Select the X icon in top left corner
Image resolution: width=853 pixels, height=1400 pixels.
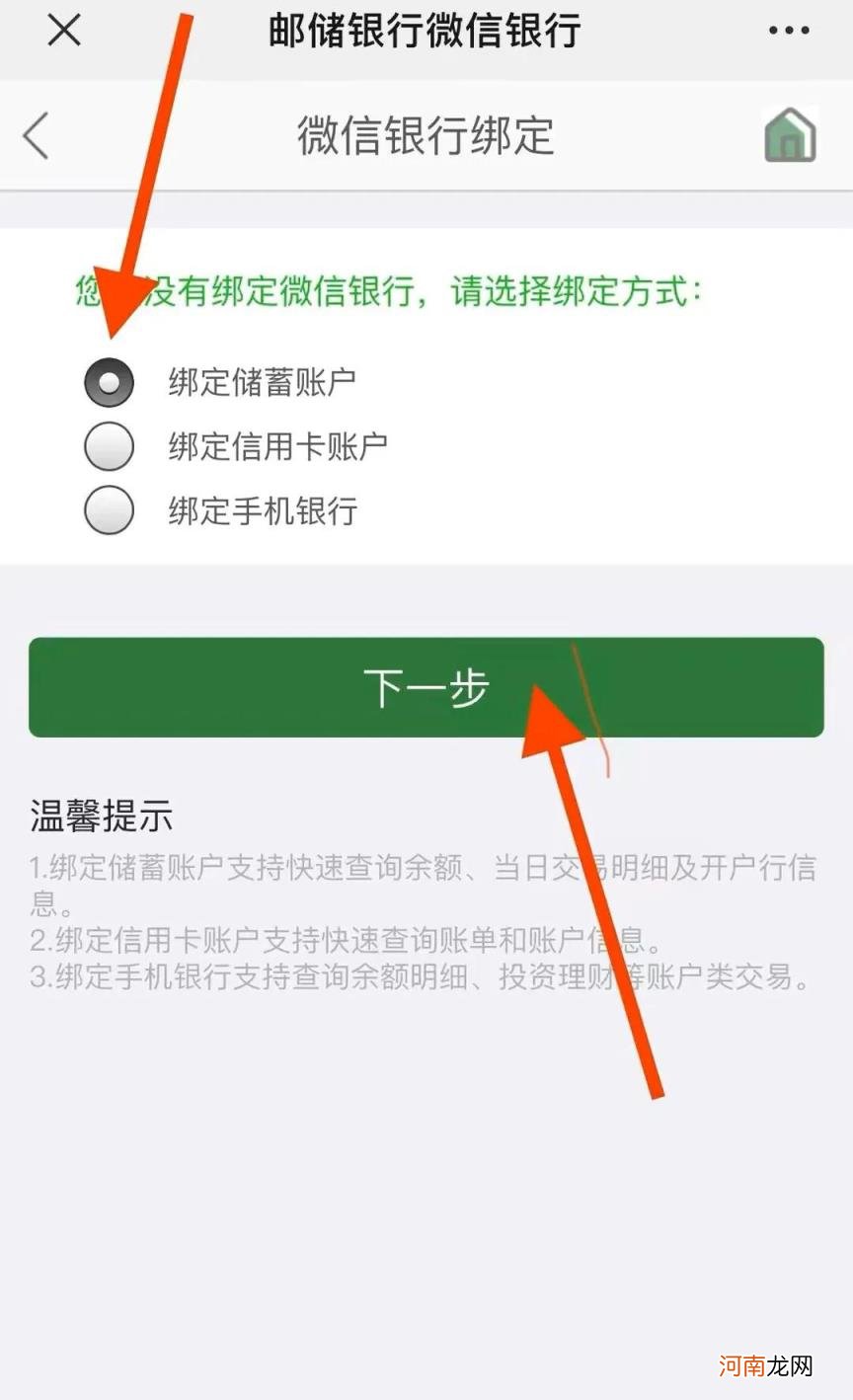[x=63, y=30]
